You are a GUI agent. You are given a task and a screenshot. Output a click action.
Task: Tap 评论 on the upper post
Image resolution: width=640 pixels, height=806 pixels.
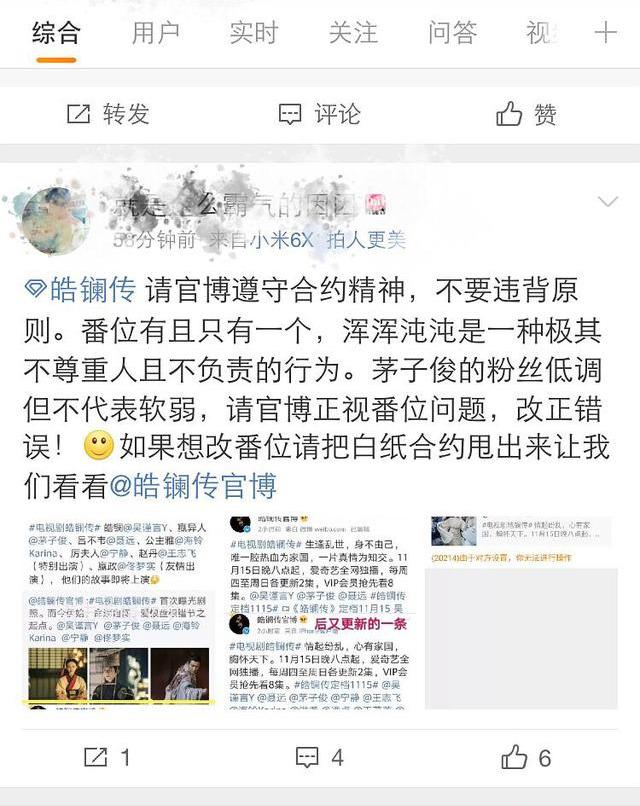320,114
